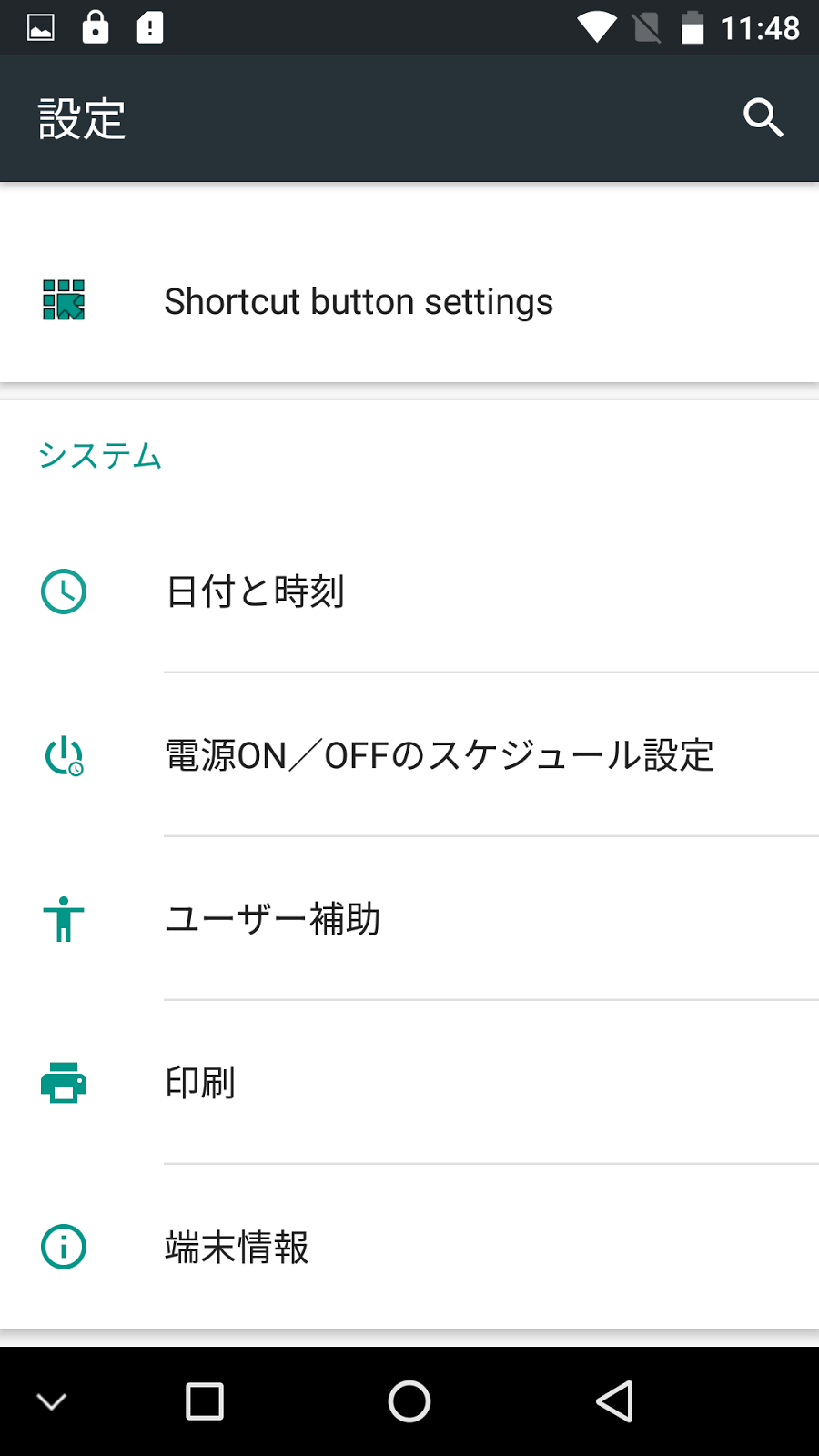Show recent apps

coord(205,1401)
